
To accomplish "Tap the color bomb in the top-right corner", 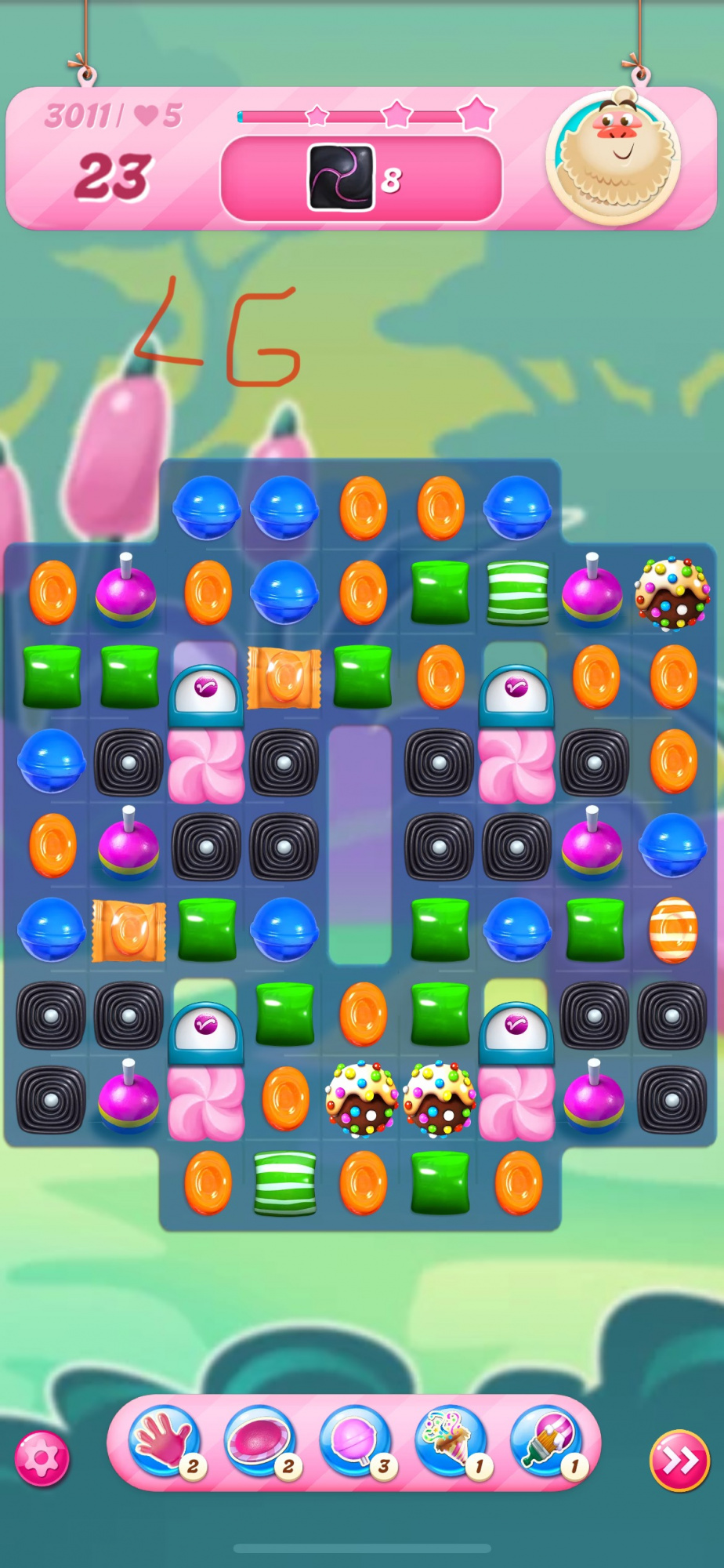I will [x=672, y=593].
